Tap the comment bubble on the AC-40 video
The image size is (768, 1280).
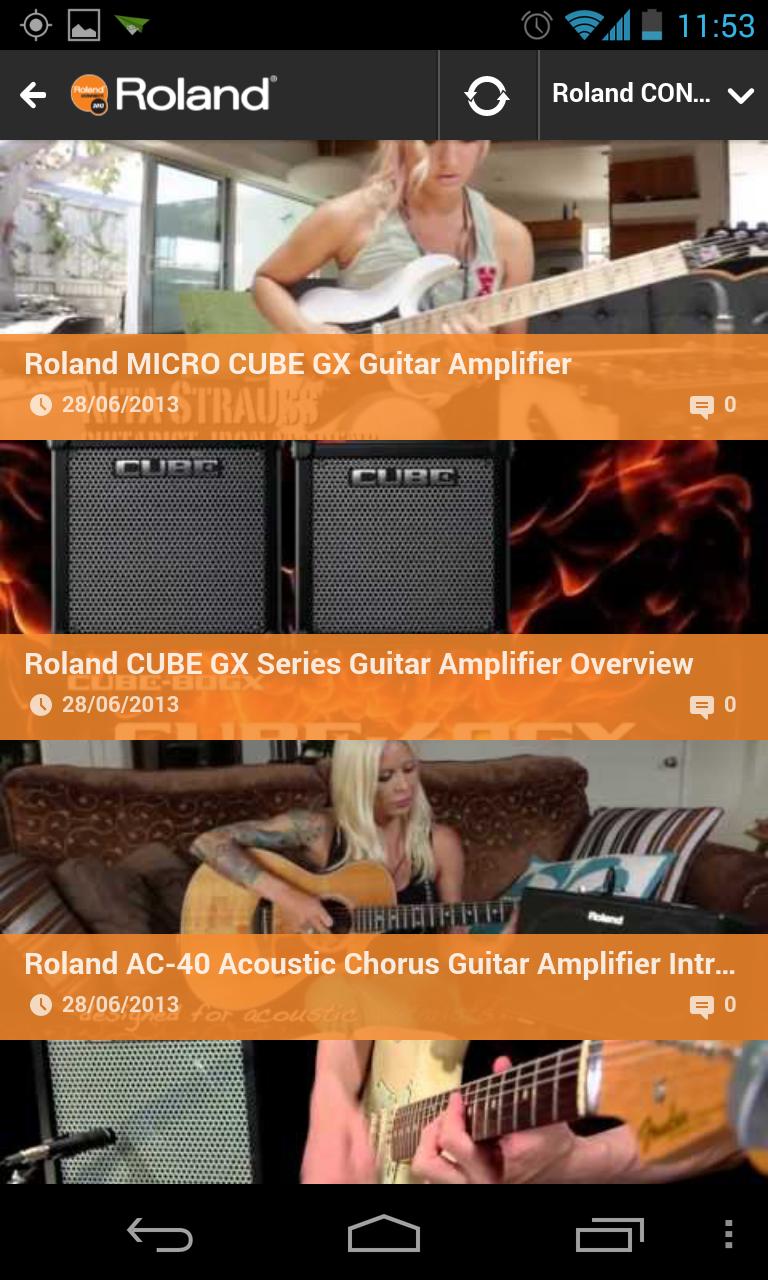[x=703, y=1005]
